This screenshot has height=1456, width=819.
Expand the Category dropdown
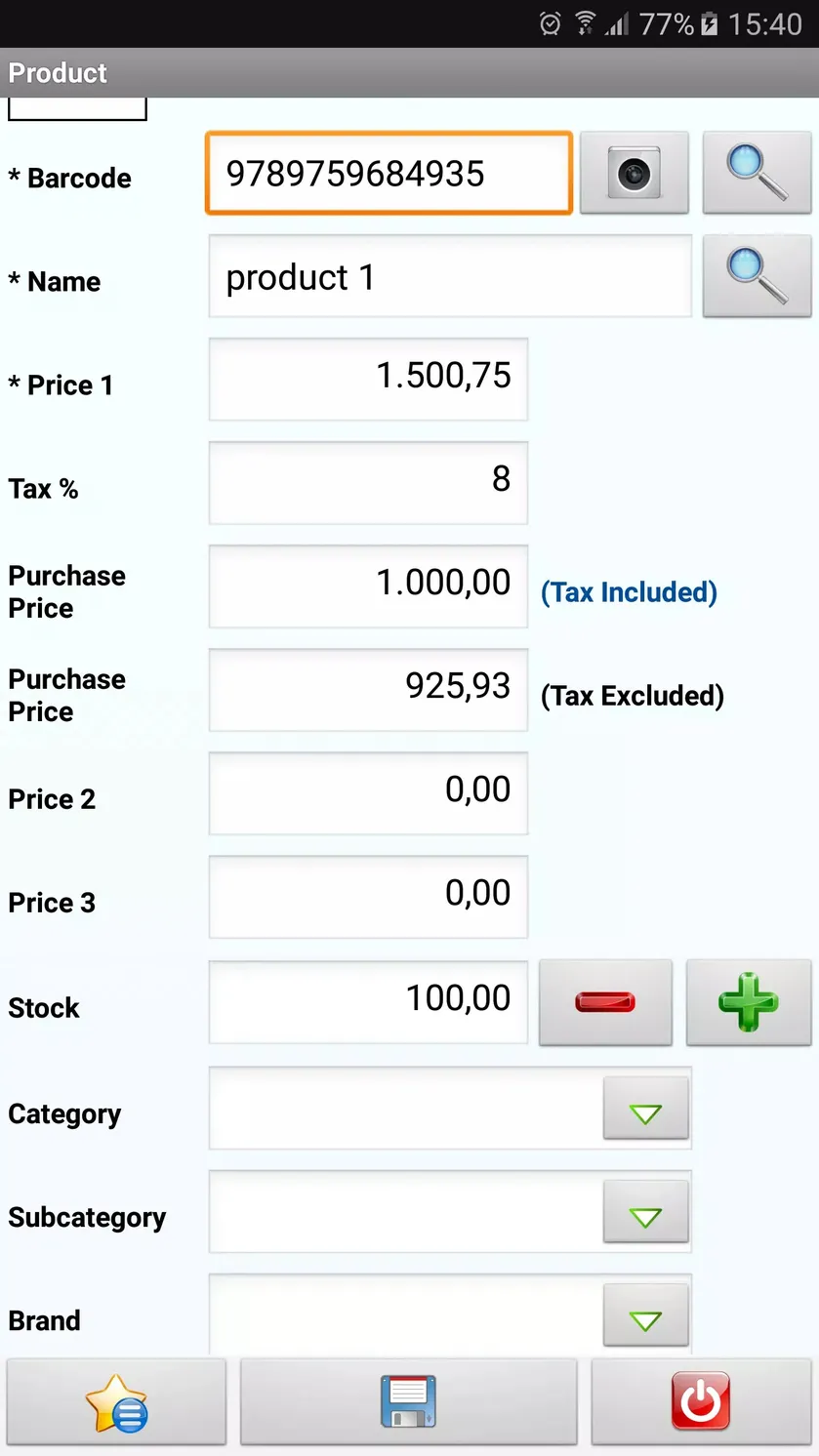645,1109
